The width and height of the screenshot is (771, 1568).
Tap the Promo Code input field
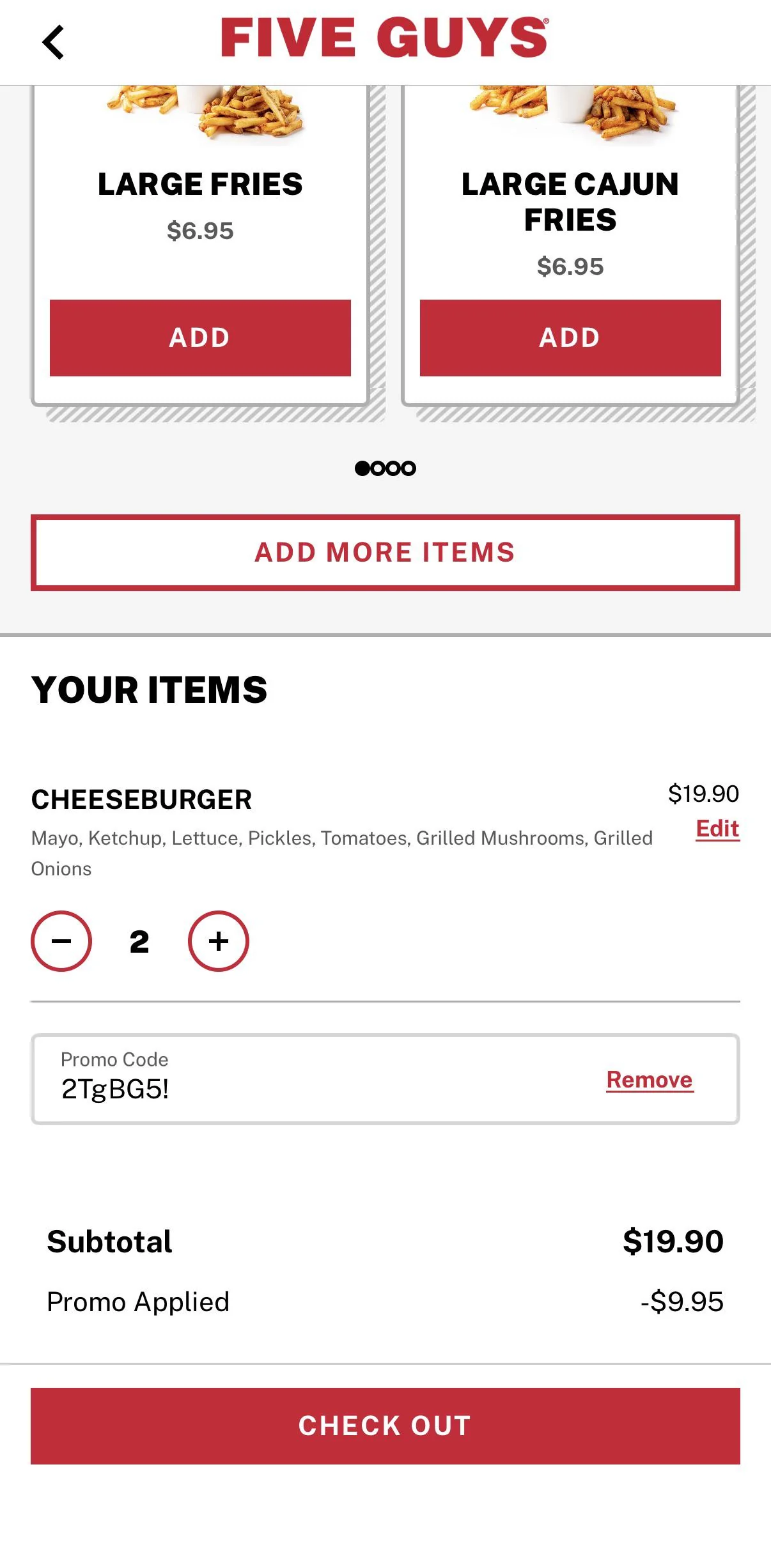256,1080
